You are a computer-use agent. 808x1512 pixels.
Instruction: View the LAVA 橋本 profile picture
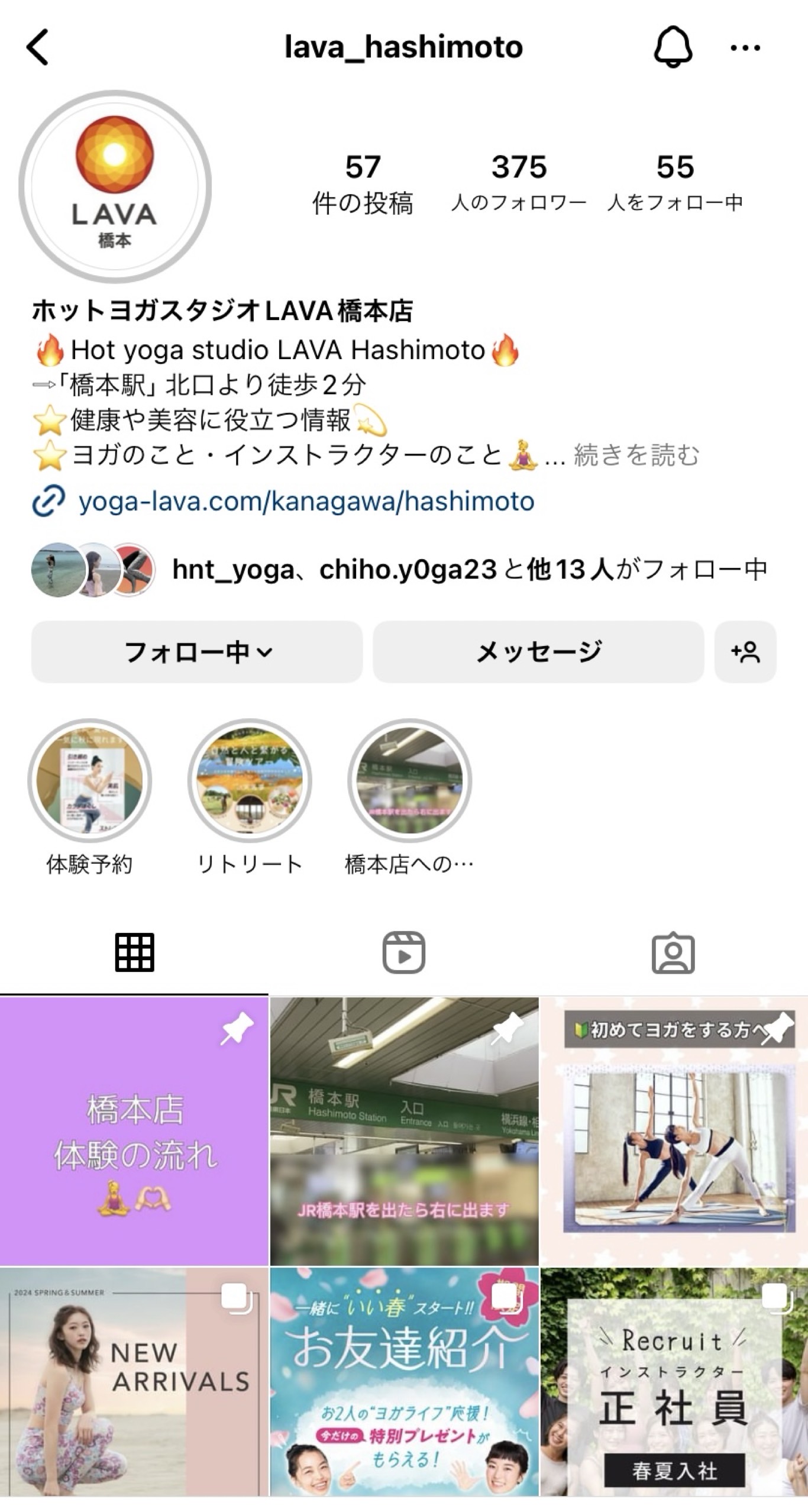[x=115, y=187]
